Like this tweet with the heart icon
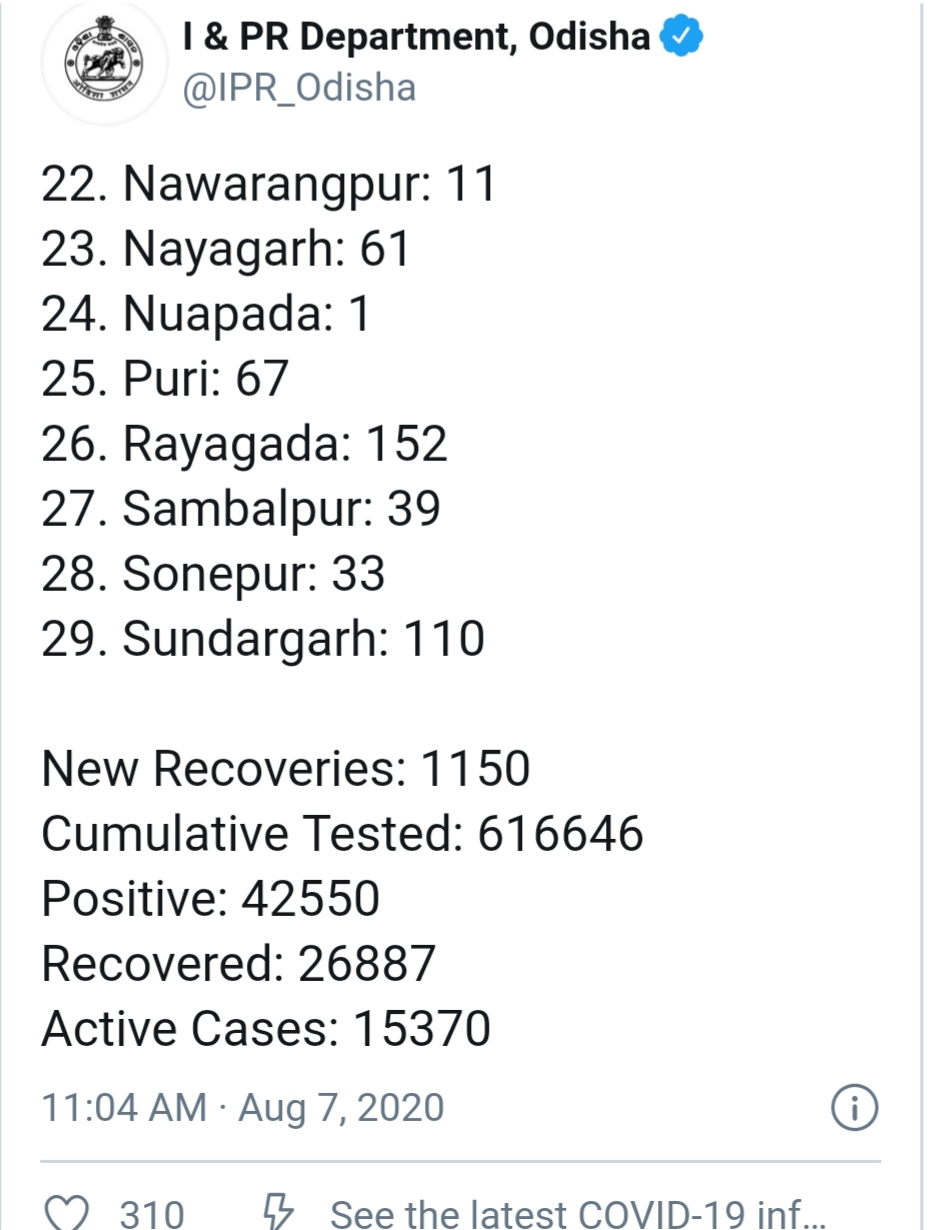 coord(68,1213)
